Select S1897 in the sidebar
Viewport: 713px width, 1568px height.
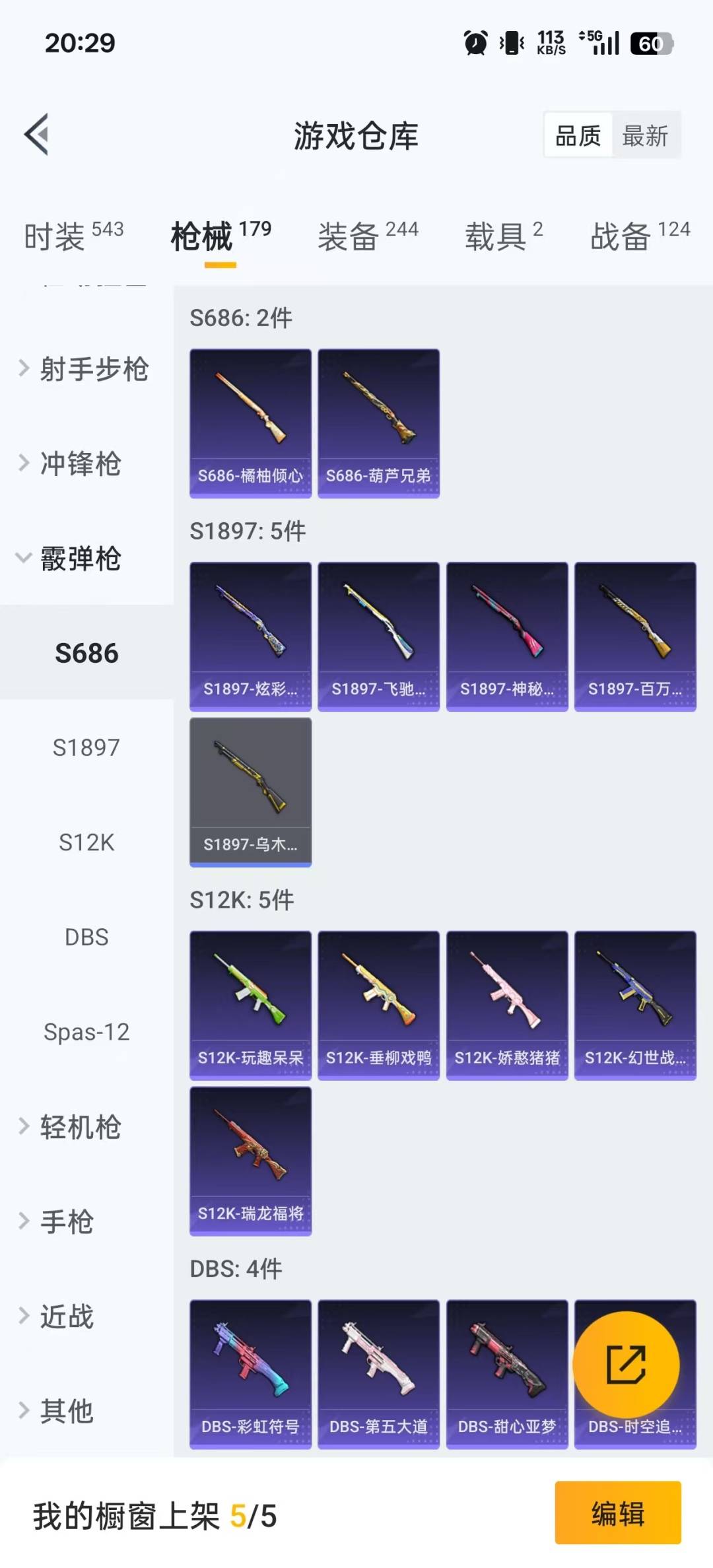pos(86,748)
